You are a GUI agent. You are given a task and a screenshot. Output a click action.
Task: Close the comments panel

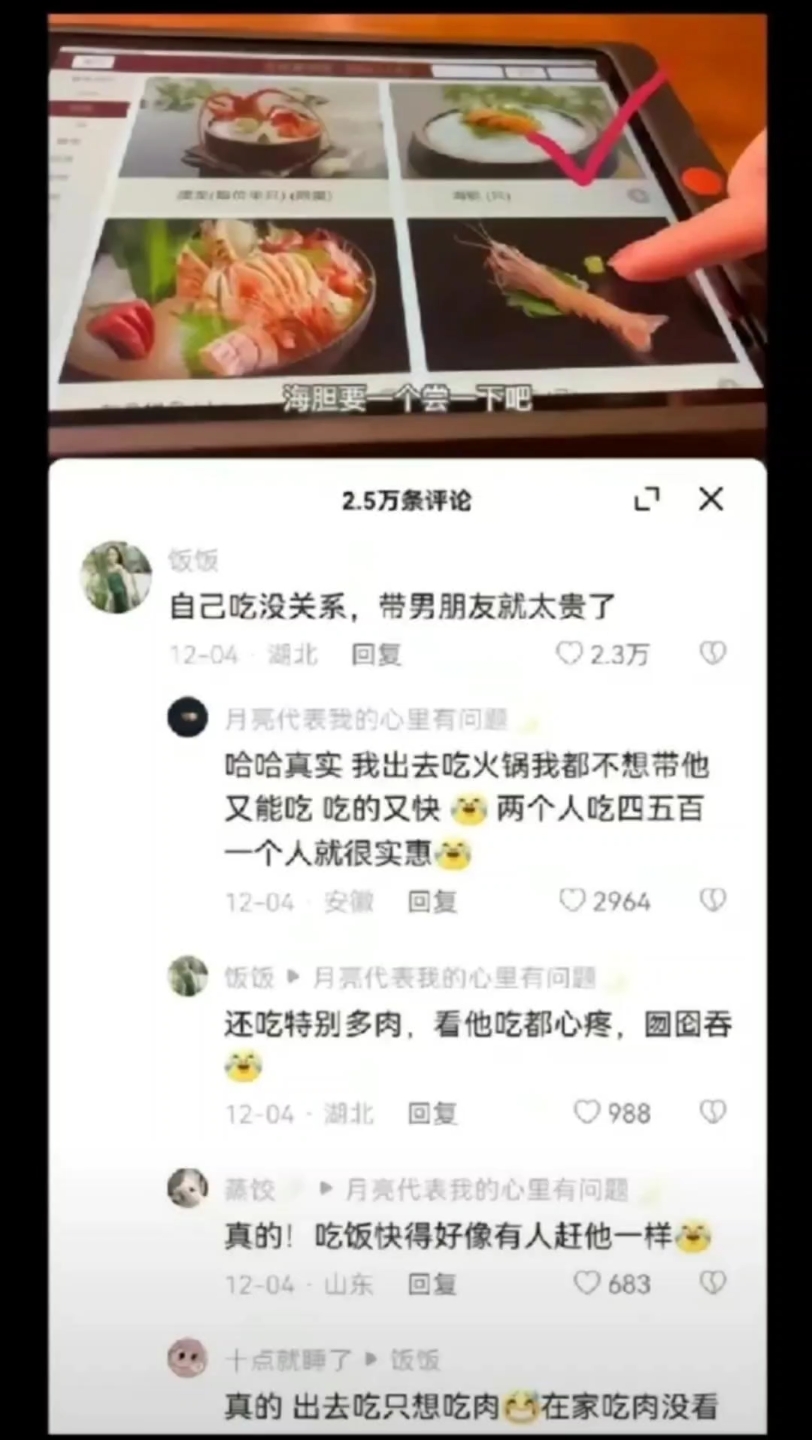710,499
